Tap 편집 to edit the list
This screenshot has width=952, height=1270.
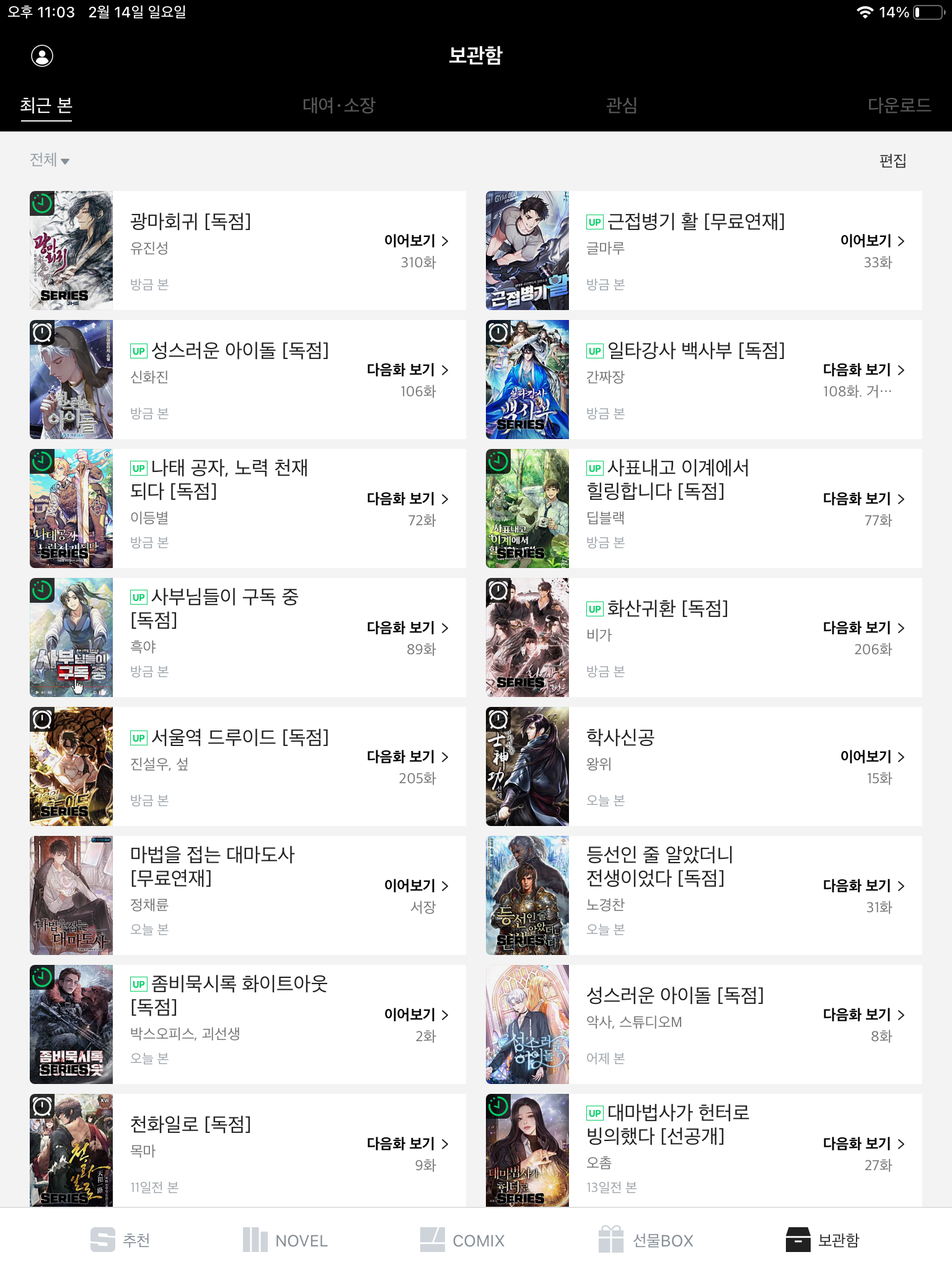coord(892,161)
